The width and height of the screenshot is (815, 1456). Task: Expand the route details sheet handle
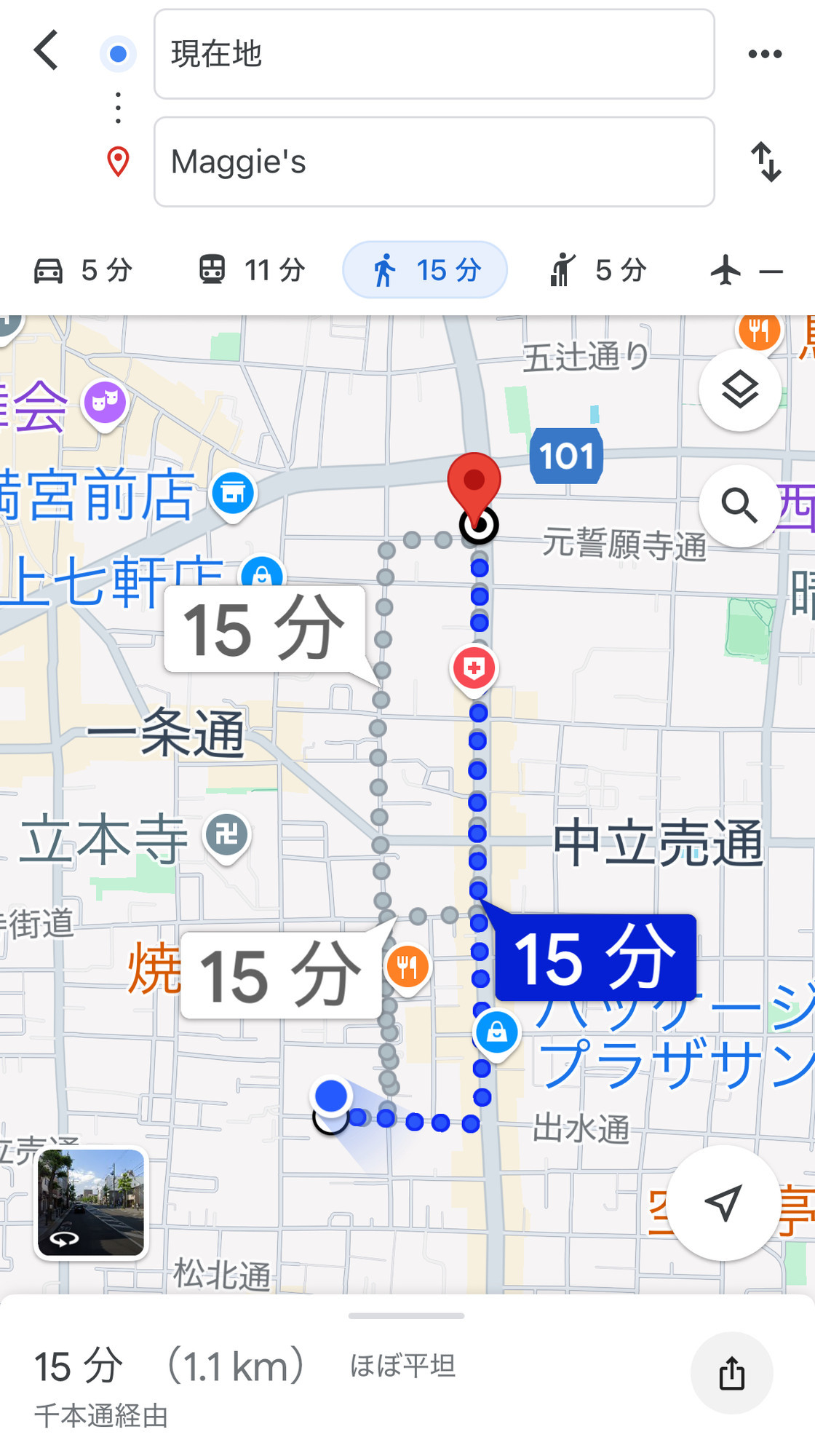click(x=406, y=1315)
